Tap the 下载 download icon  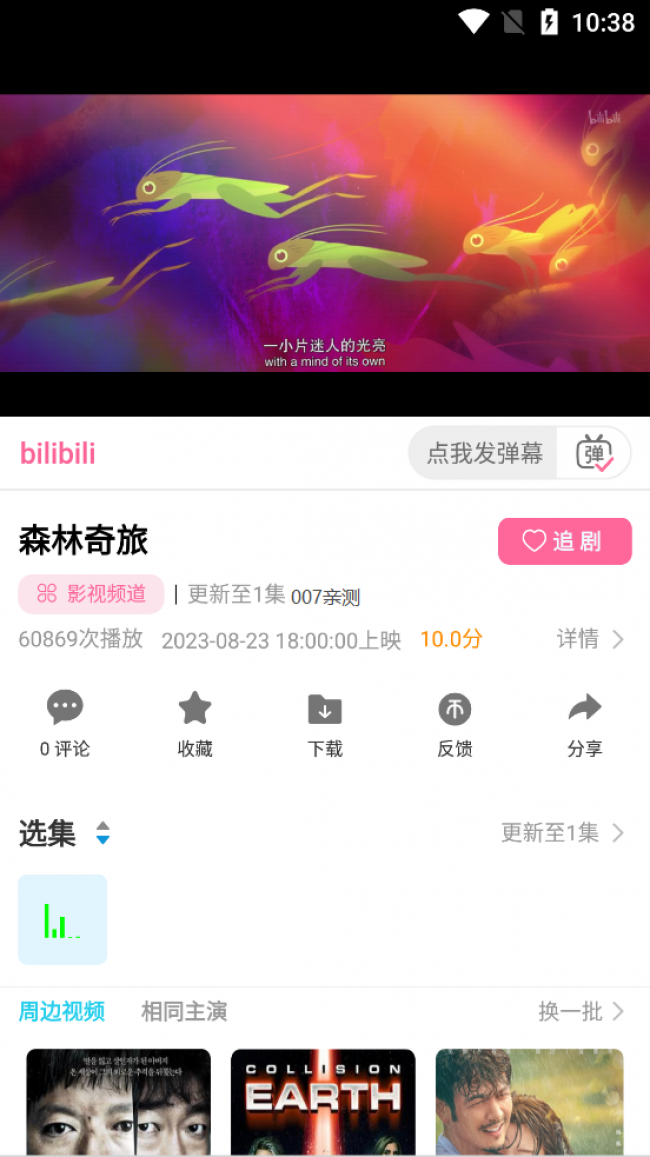325,723
